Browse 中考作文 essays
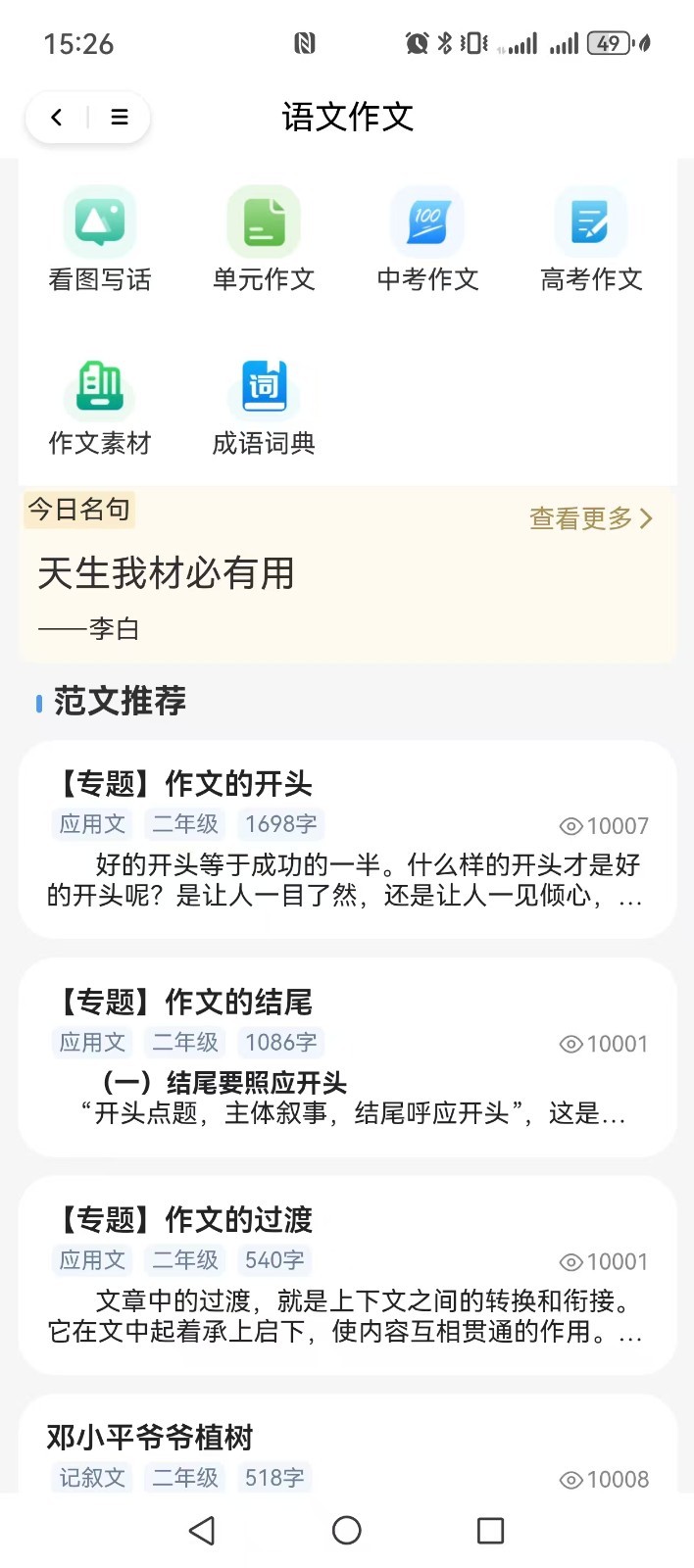 (427, 240)
